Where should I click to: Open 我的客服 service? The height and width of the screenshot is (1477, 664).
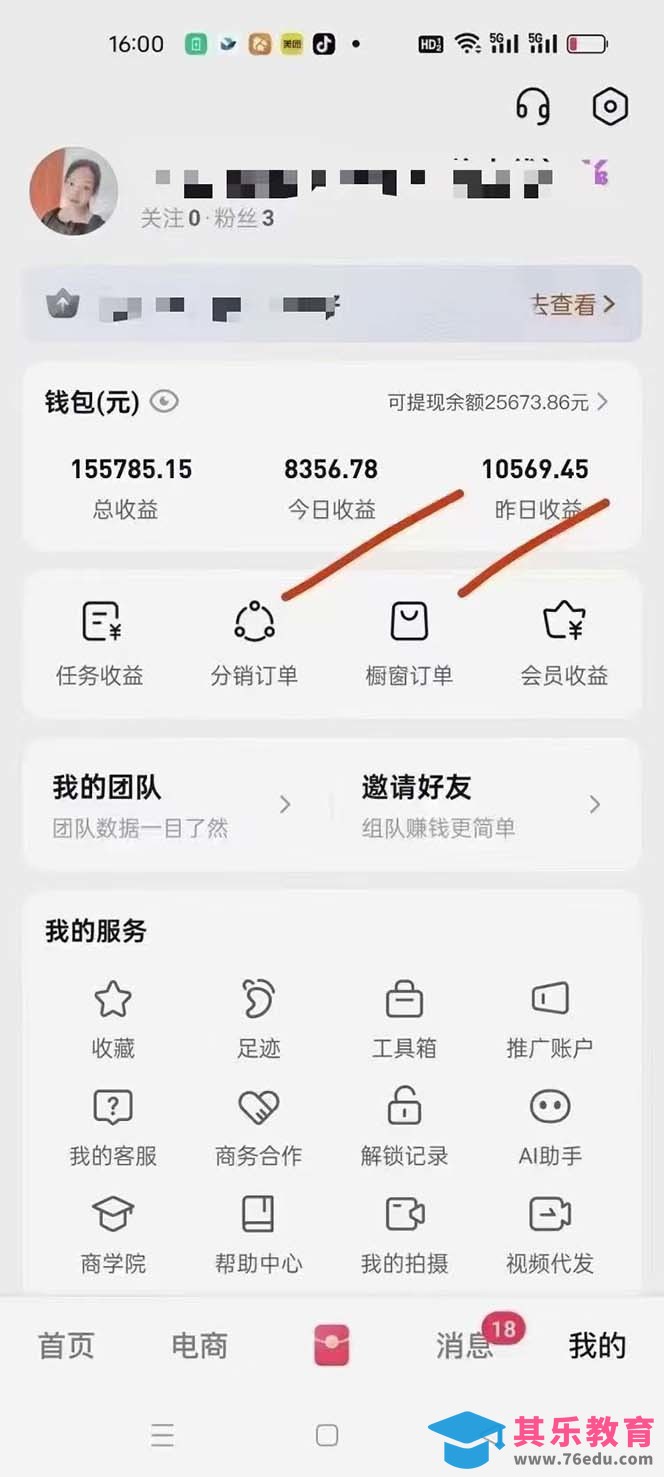(x=113, y=1126)
